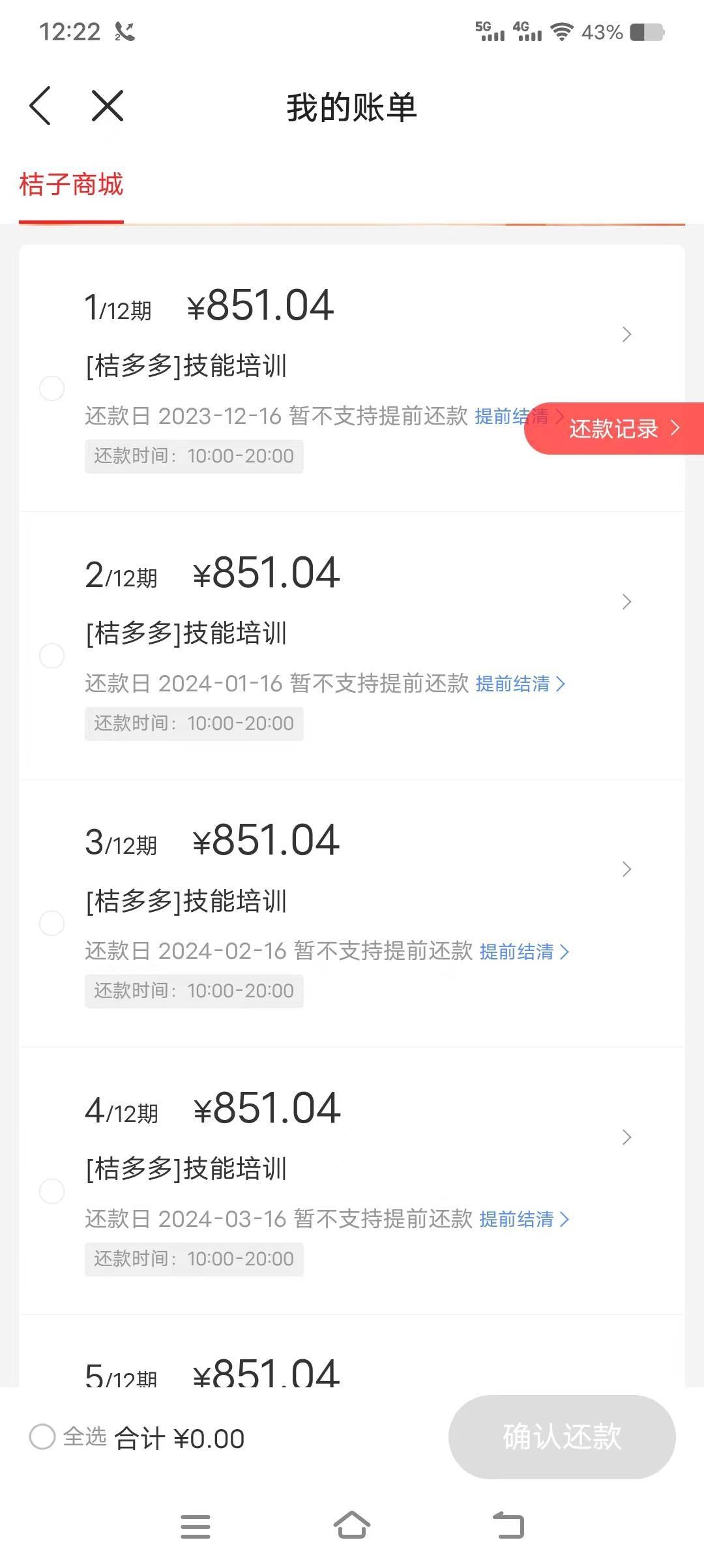Go to the system home screen
The width and height of the screenshot is (704, 1568).
[352, 1526]
